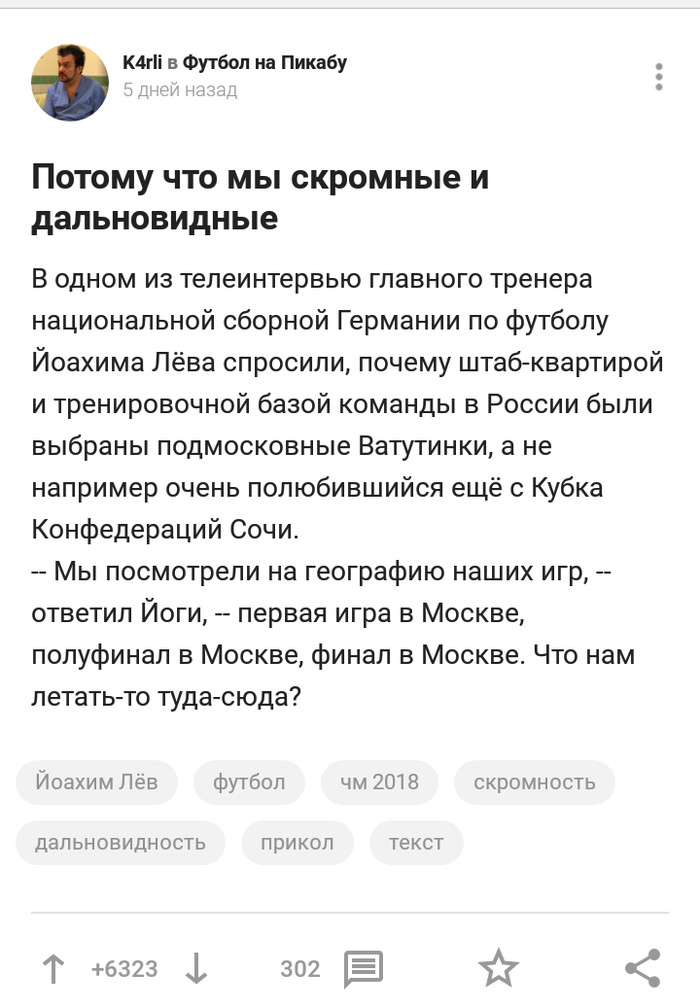
Task: Select the дальновидность tag
Action: pyautogui.click(x=120, y=842)
